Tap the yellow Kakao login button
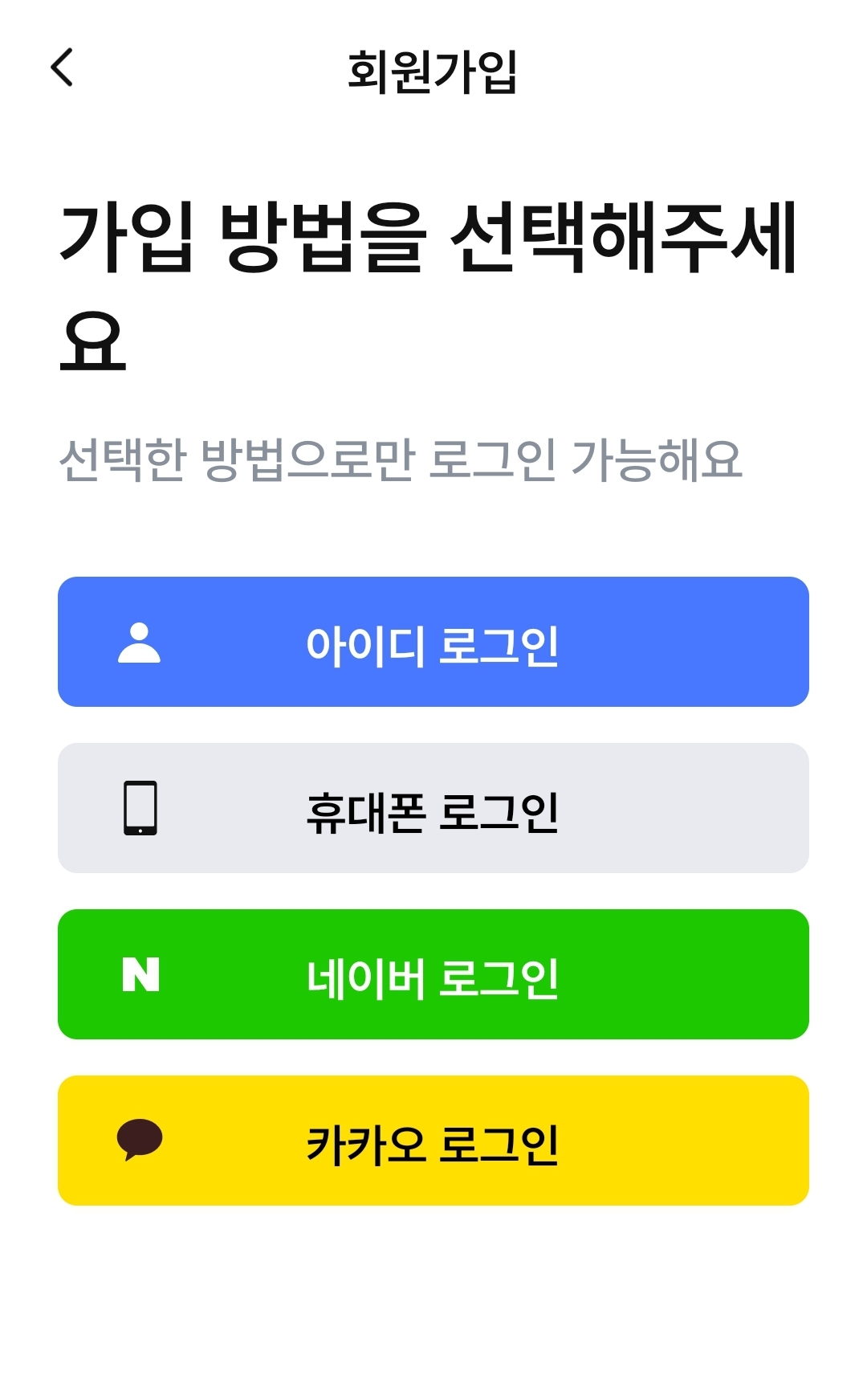 pyautogui.click(x=433, y=1141)
